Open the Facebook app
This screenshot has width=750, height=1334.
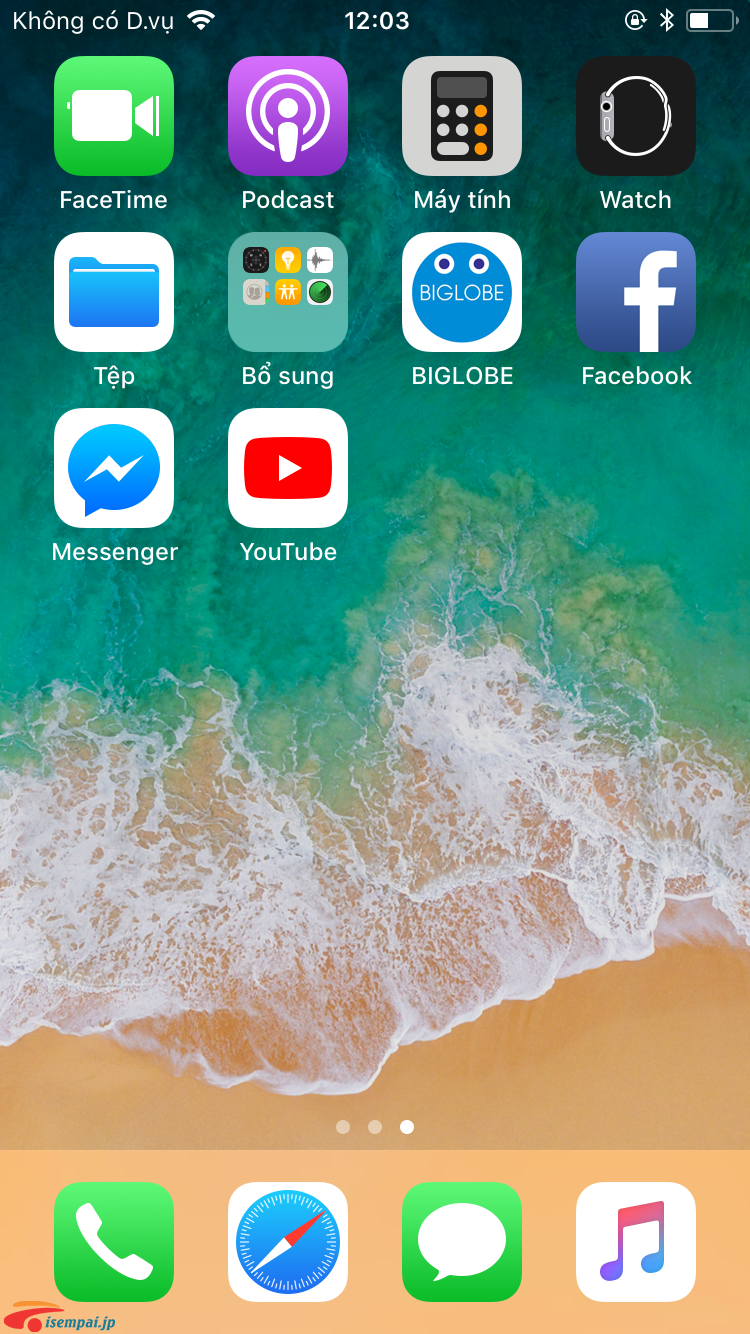[x=636, y=292]
